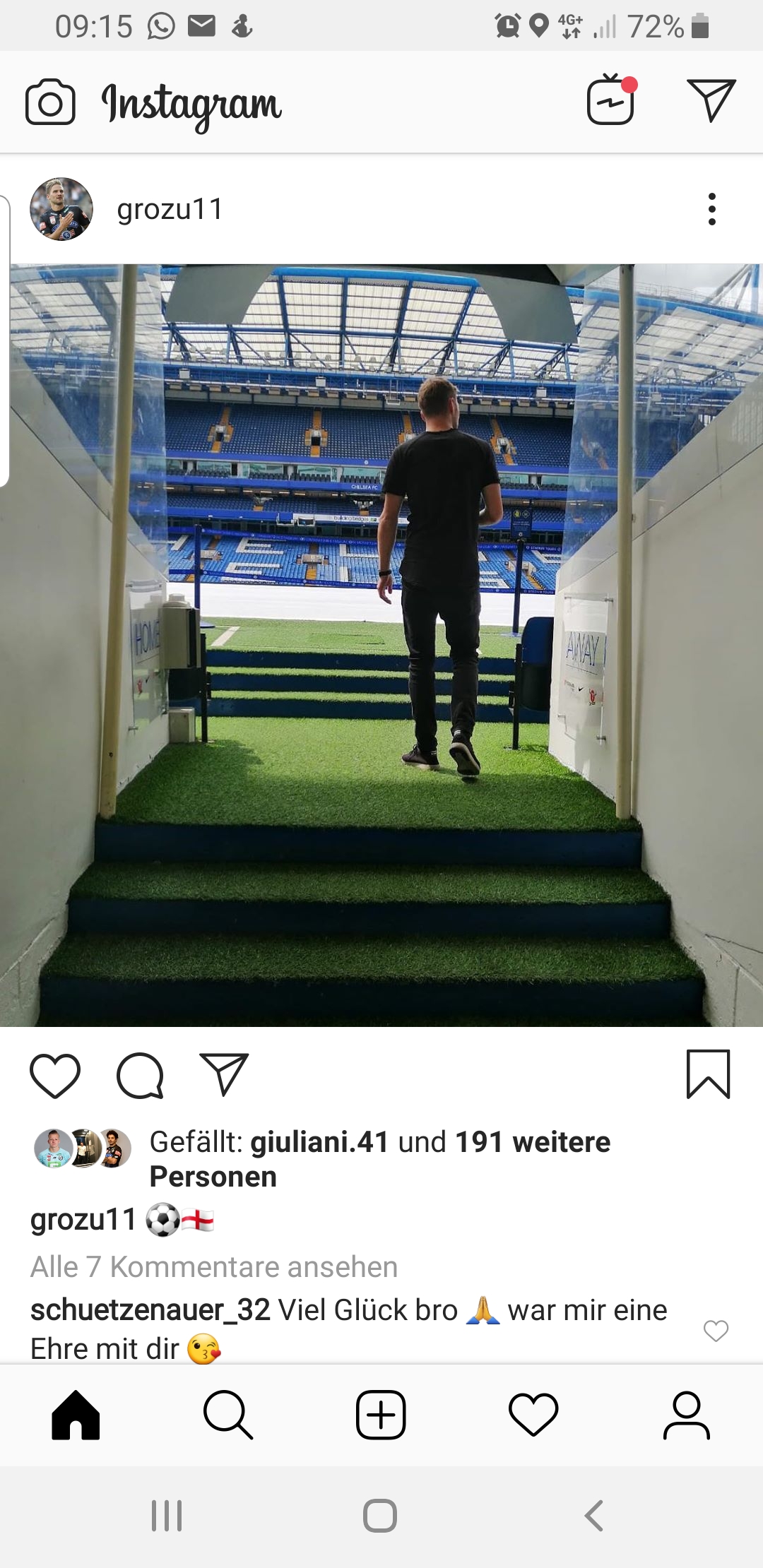The width and height of the screenshot is (763, 1568).
Task: Go to the Home feed tab
Action: [76, 1415]
